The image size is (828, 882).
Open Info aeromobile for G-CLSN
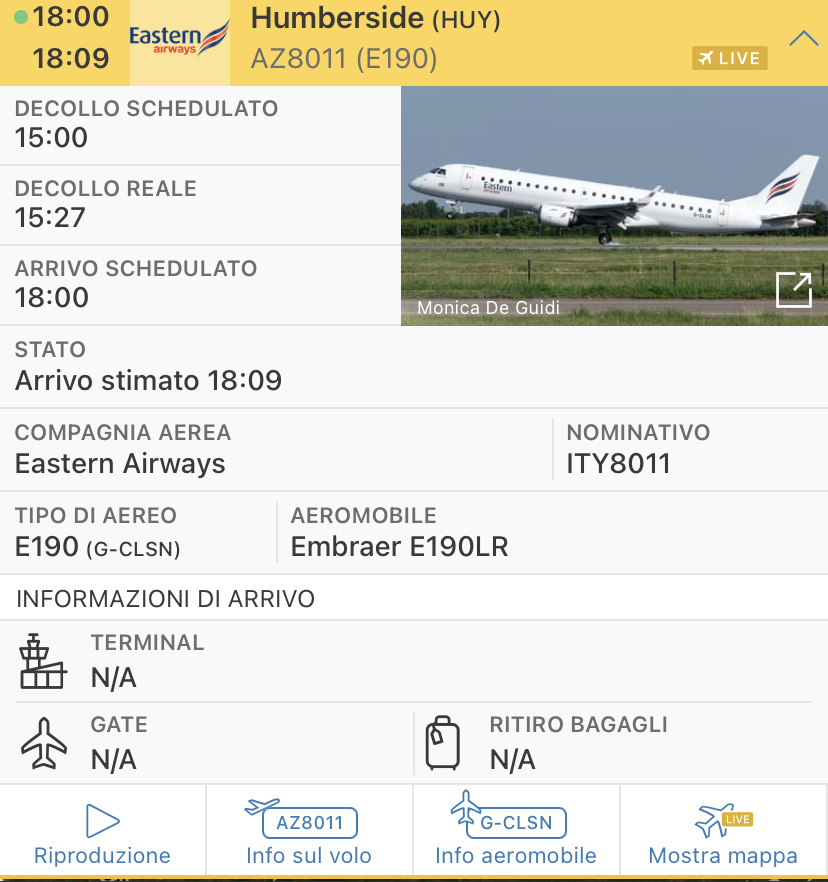(x=516, y=831)
